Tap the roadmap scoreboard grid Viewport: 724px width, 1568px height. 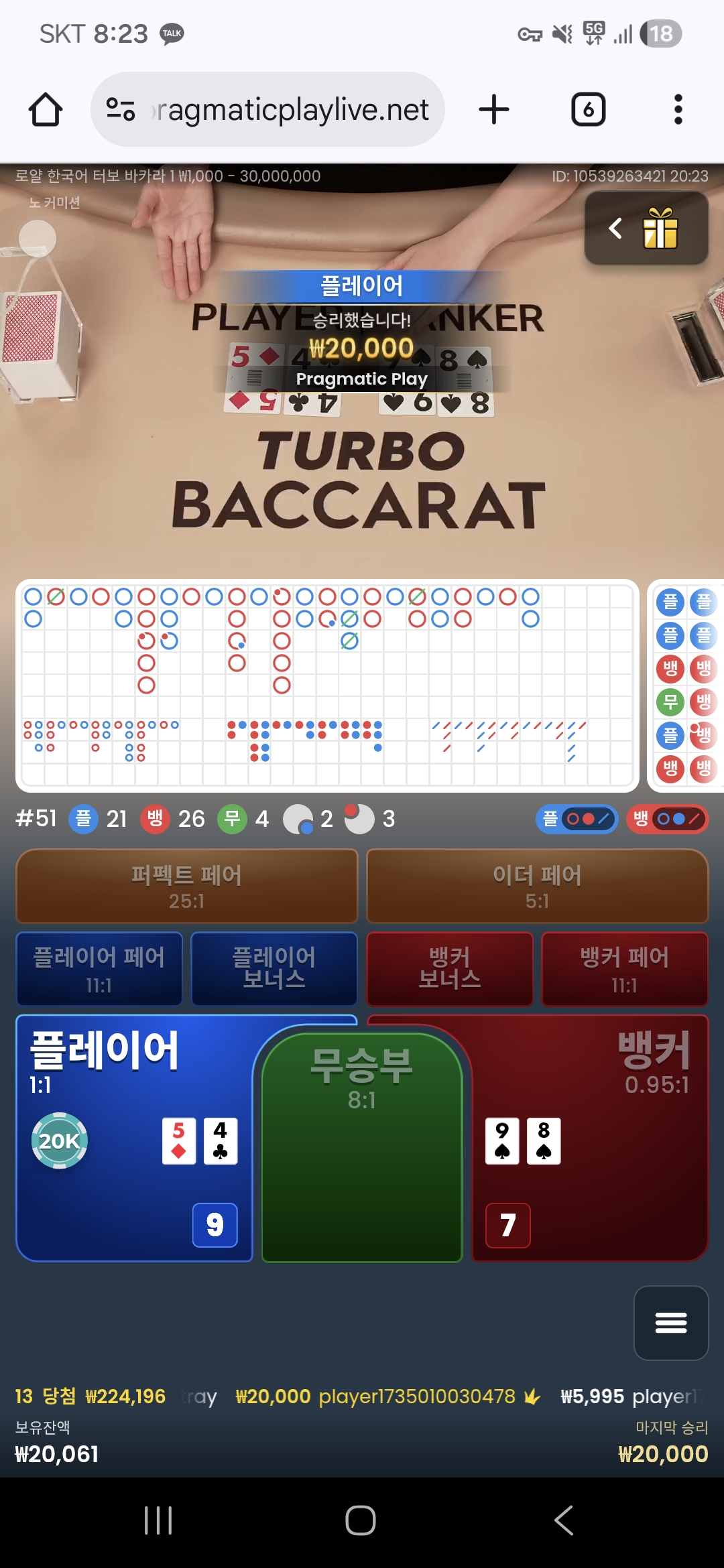[327, 685]
